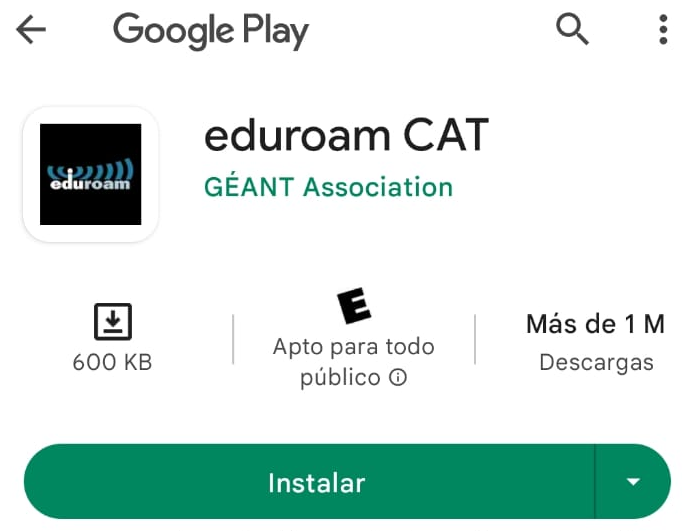Tap the Instalar button
This screenshot has height=531, width=682.
coord(316,483)
